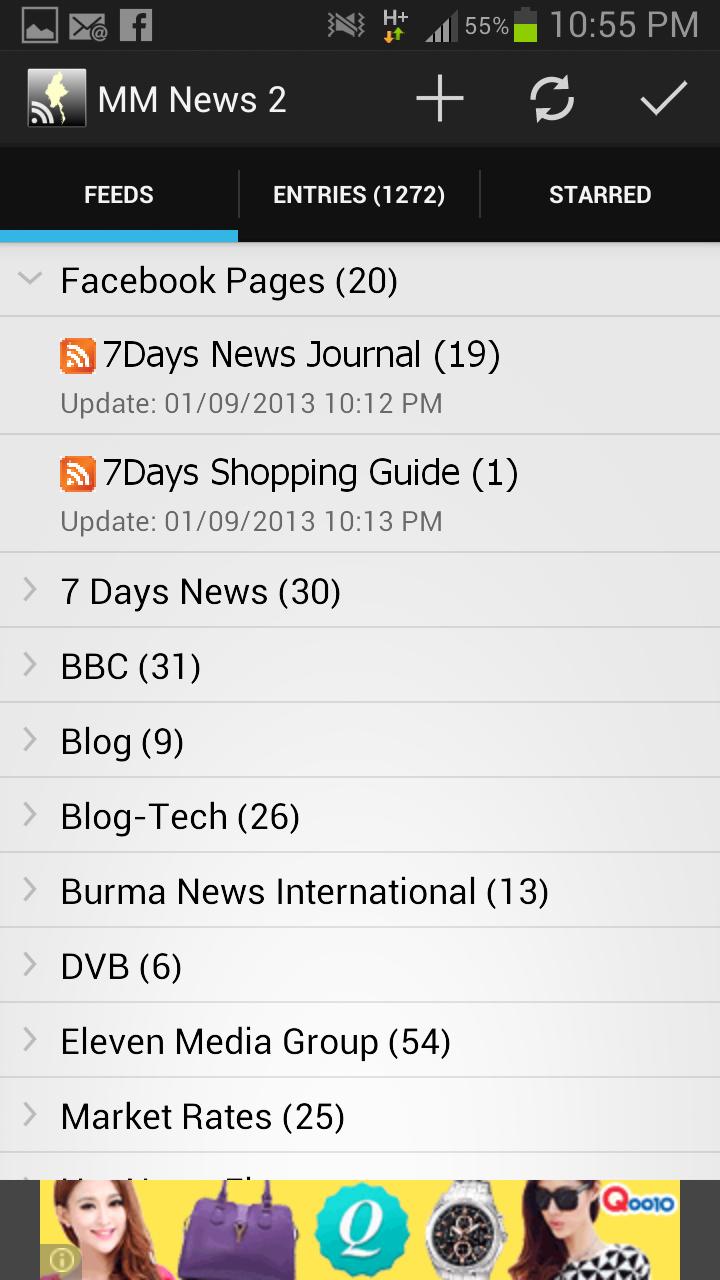This screenshot has height=1280, width=720.
Task: Open the Burma News International feeds
Action: [x=304, y=890]
